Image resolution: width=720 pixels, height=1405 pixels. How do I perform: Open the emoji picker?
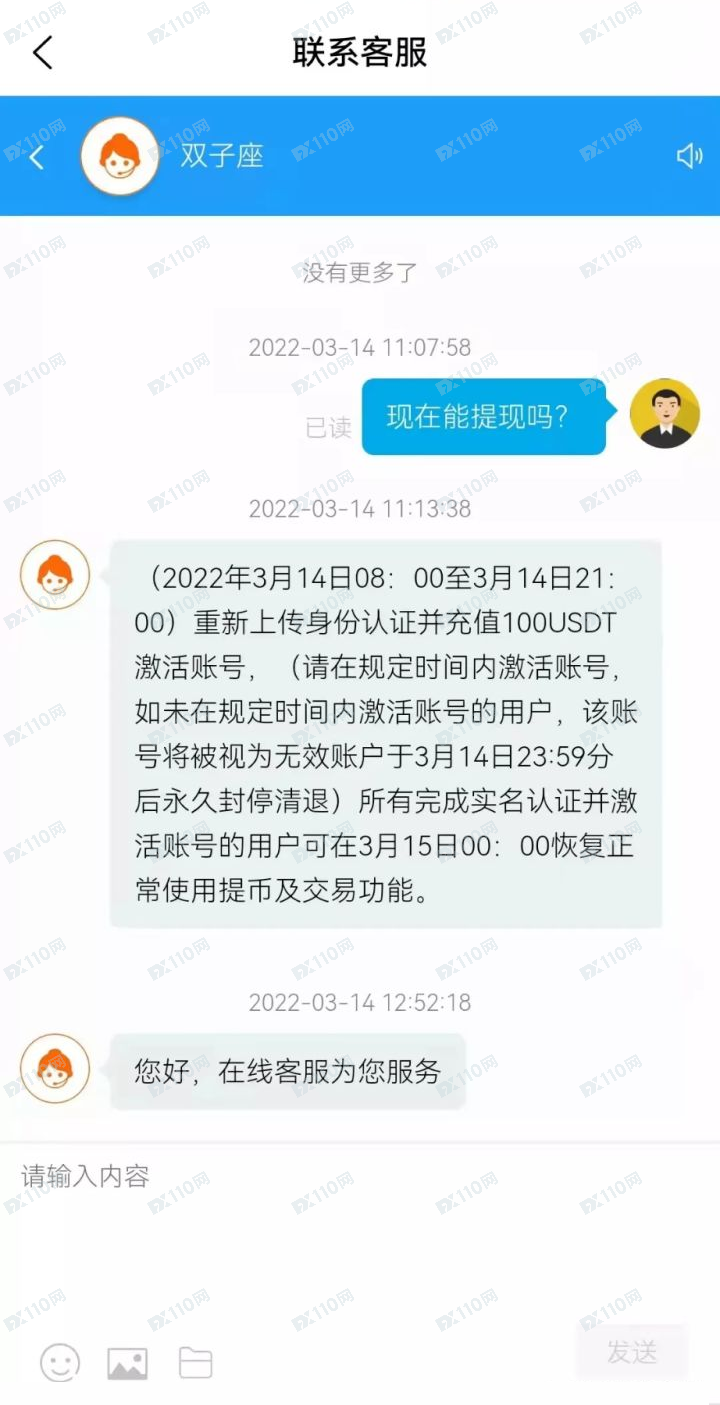tap(60, 1362)
